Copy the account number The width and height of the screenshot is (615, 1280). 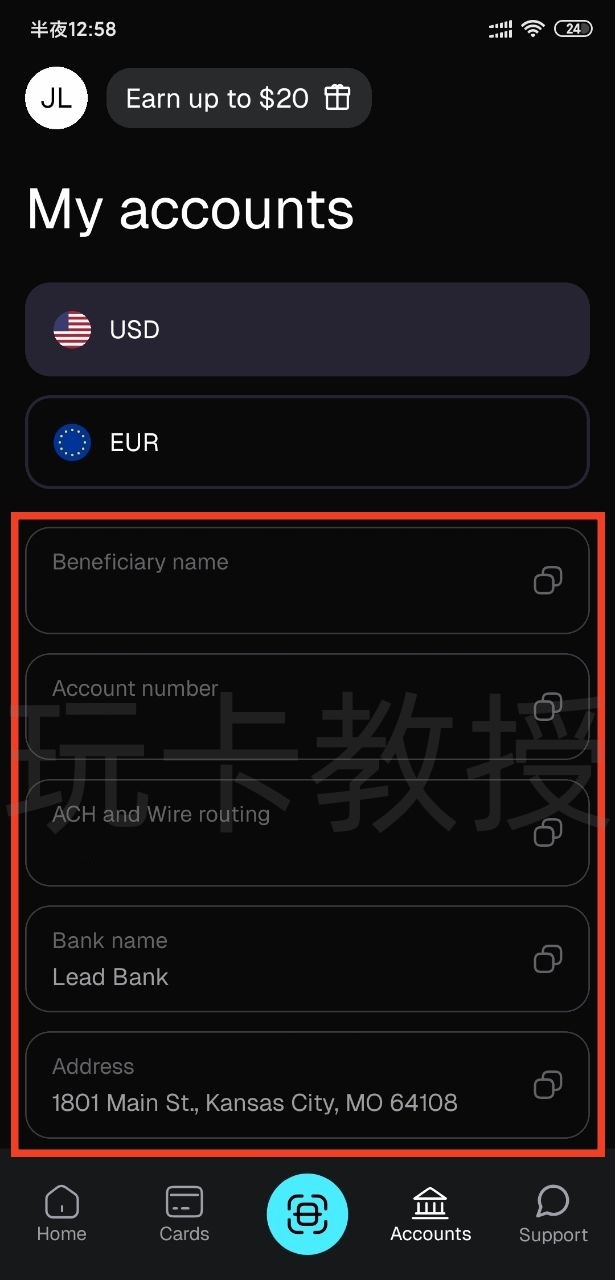(547, 707)
